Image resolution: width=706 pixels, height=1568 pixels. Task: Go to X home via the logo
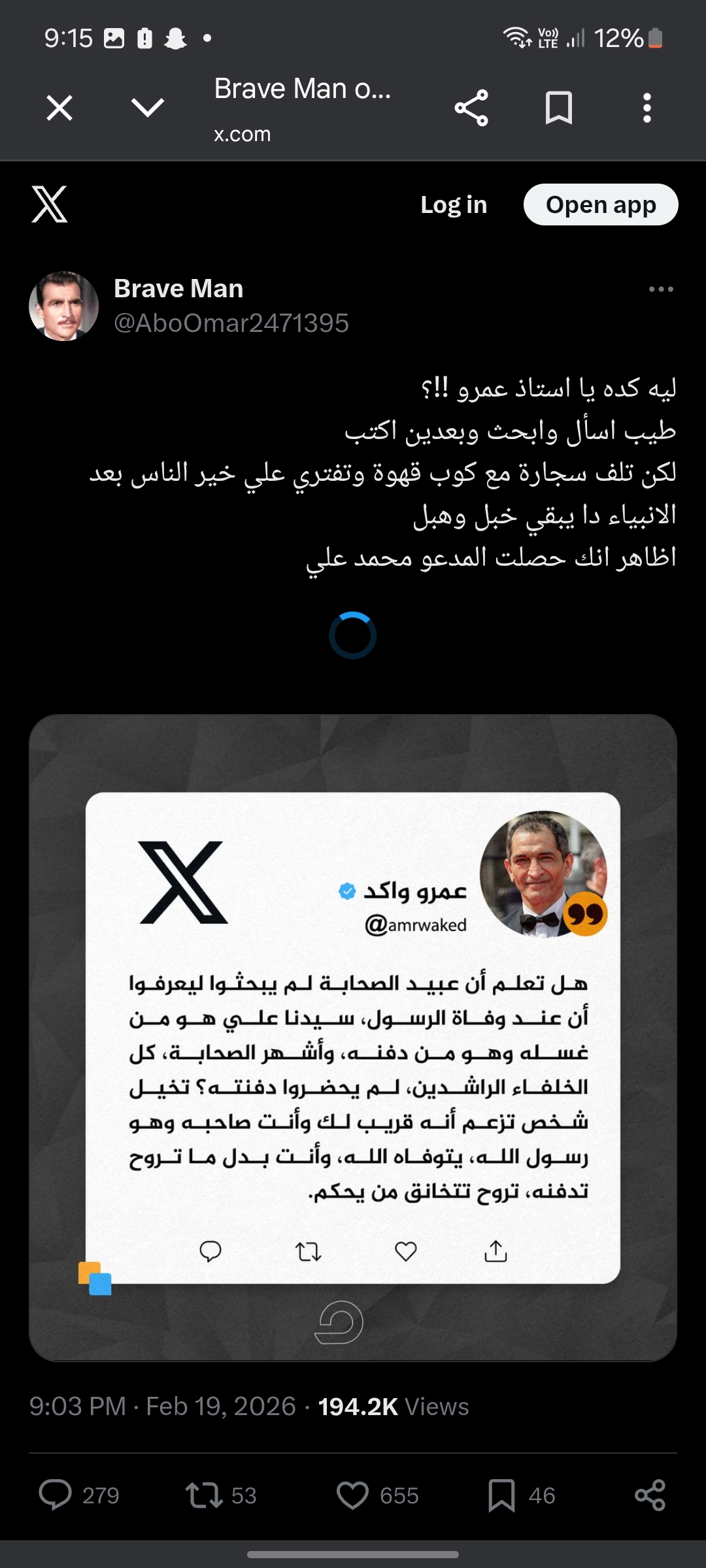[x=50, y=204]
